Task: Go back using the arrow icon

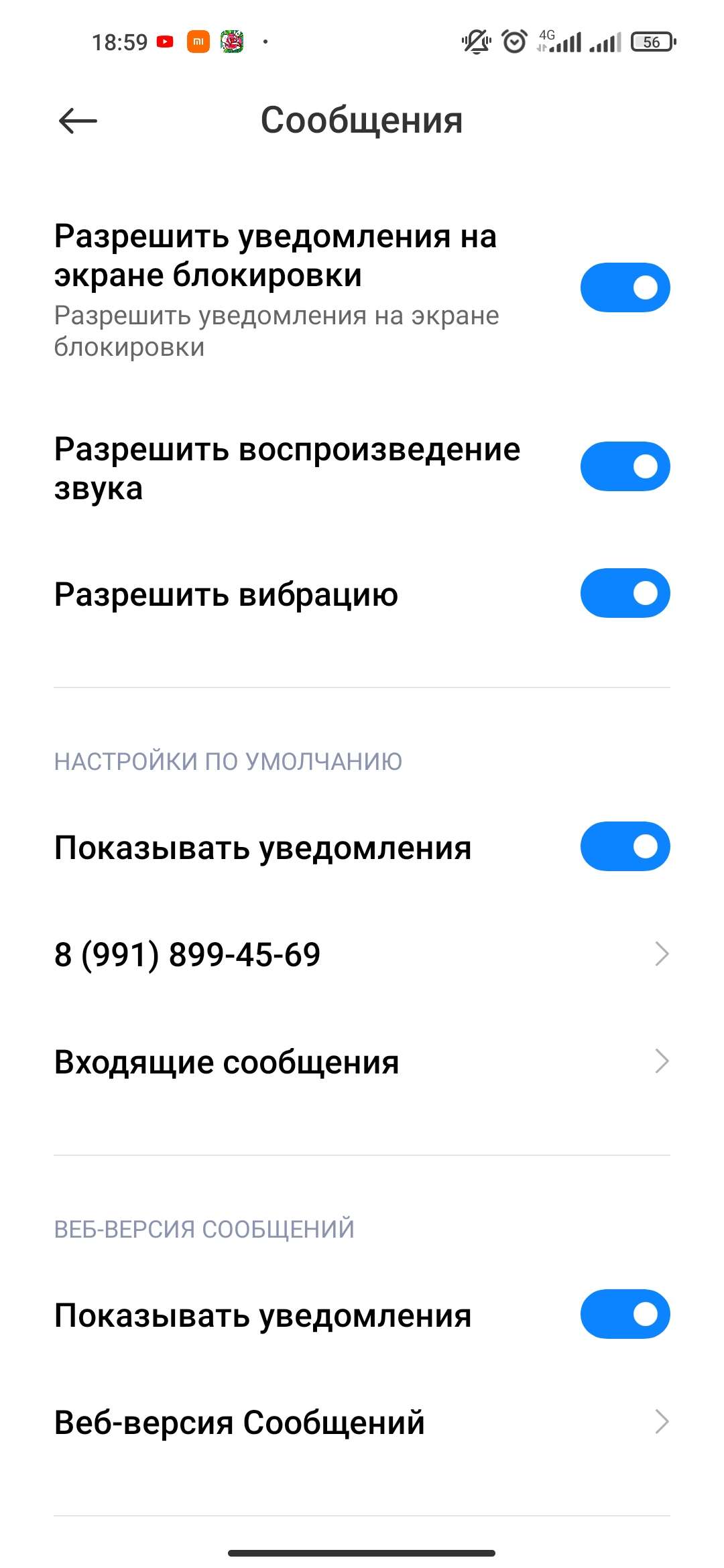Action: (78, 121)
